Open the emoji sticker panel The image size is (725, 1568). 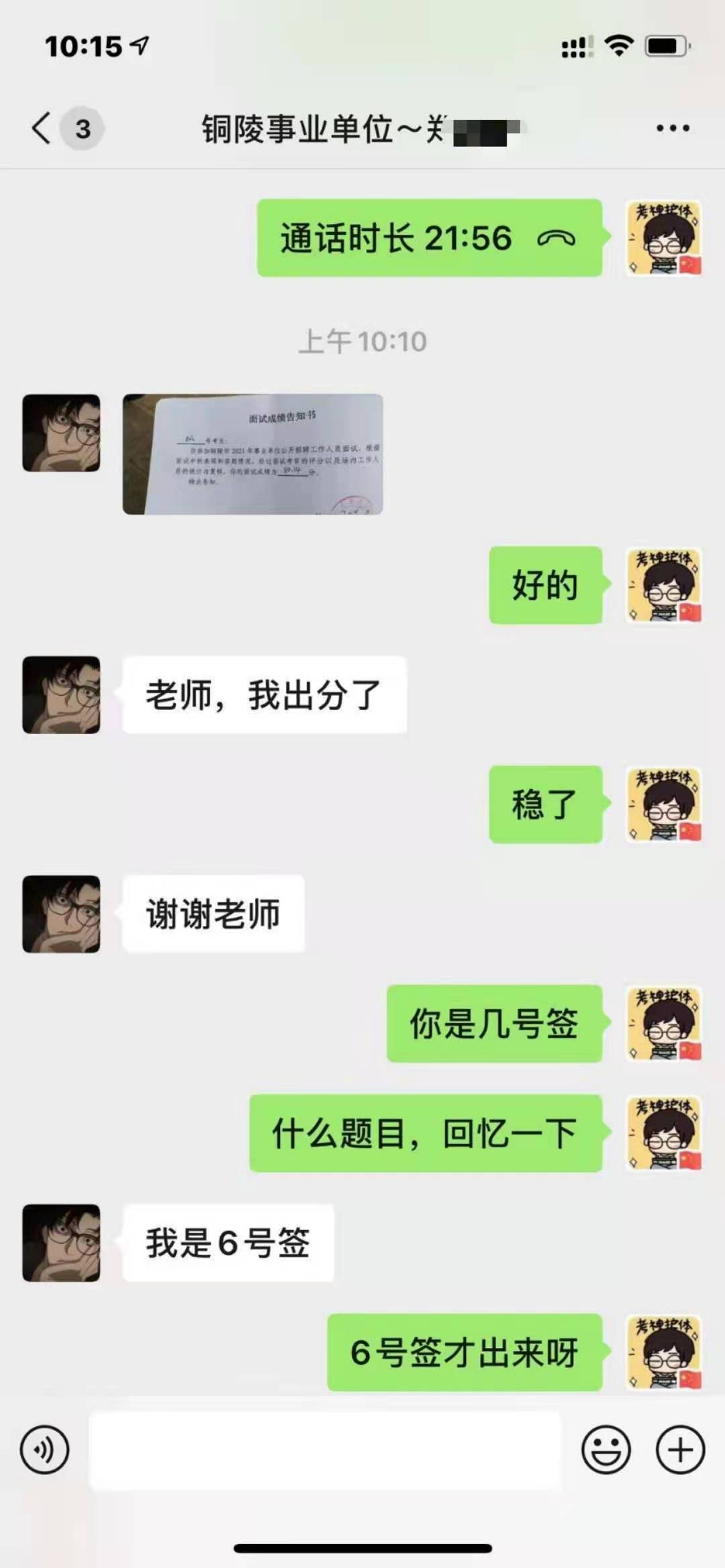pyautogui.click(x=606, y=1450)
